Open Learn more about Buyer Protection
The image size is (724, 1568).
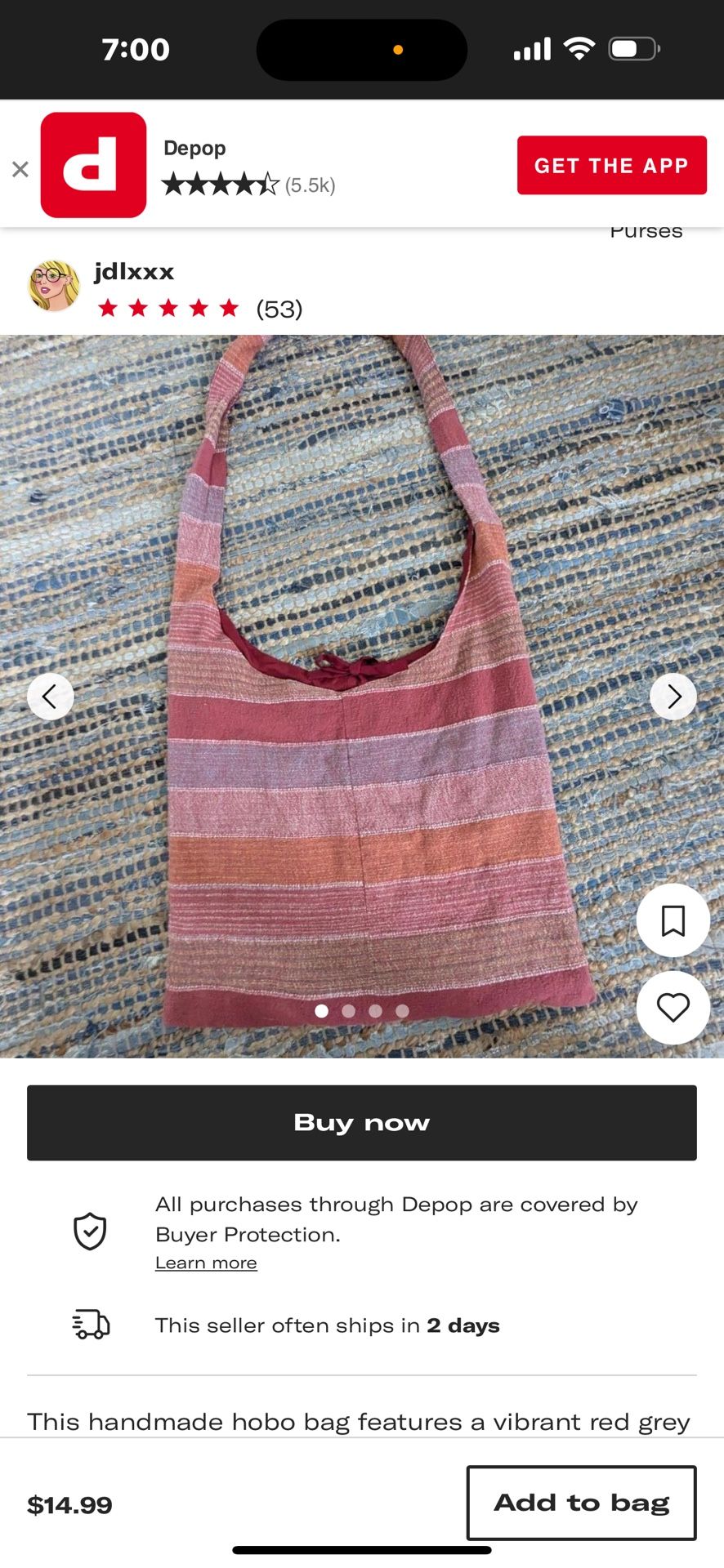pos(206,1262)
